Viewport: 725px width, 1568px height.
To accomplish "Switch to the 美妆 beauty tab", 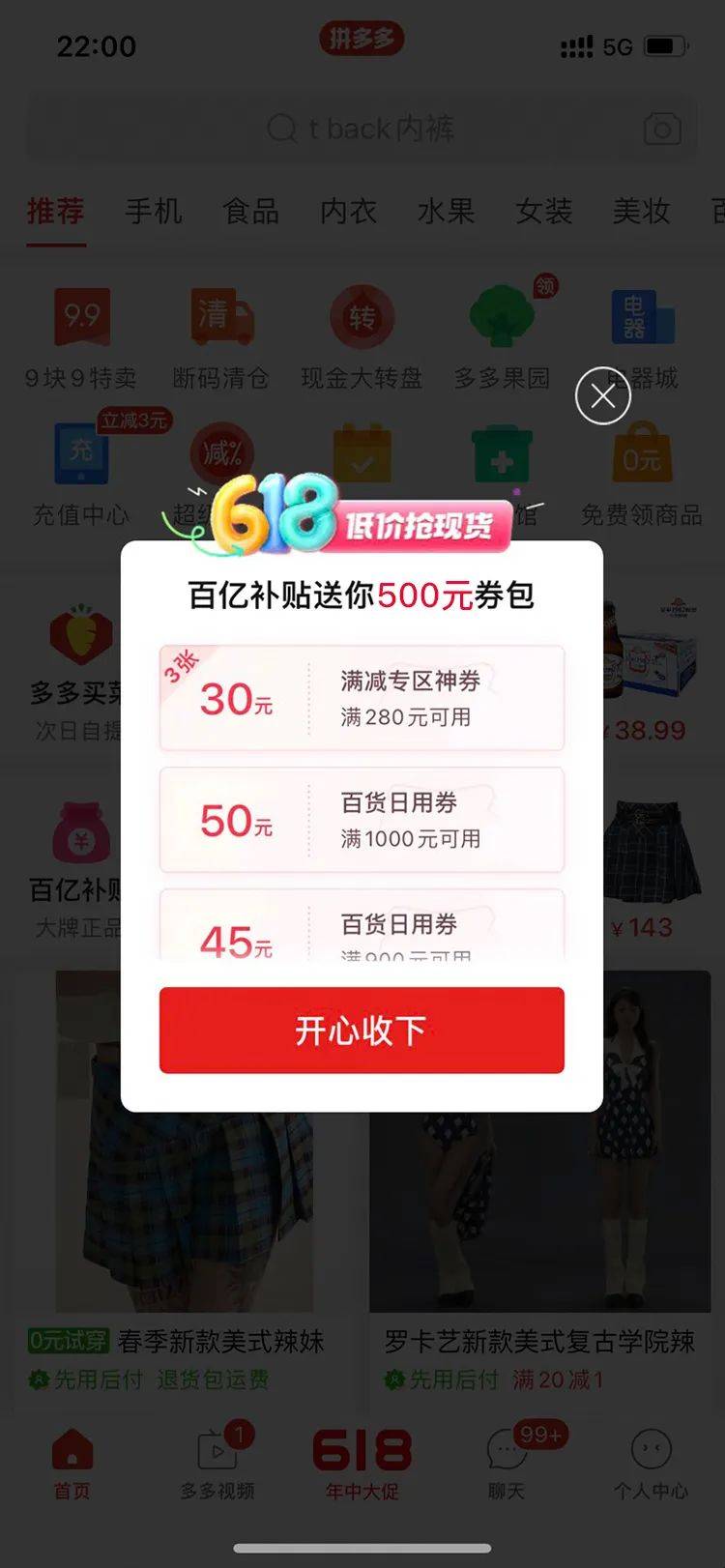I will 640,212.
